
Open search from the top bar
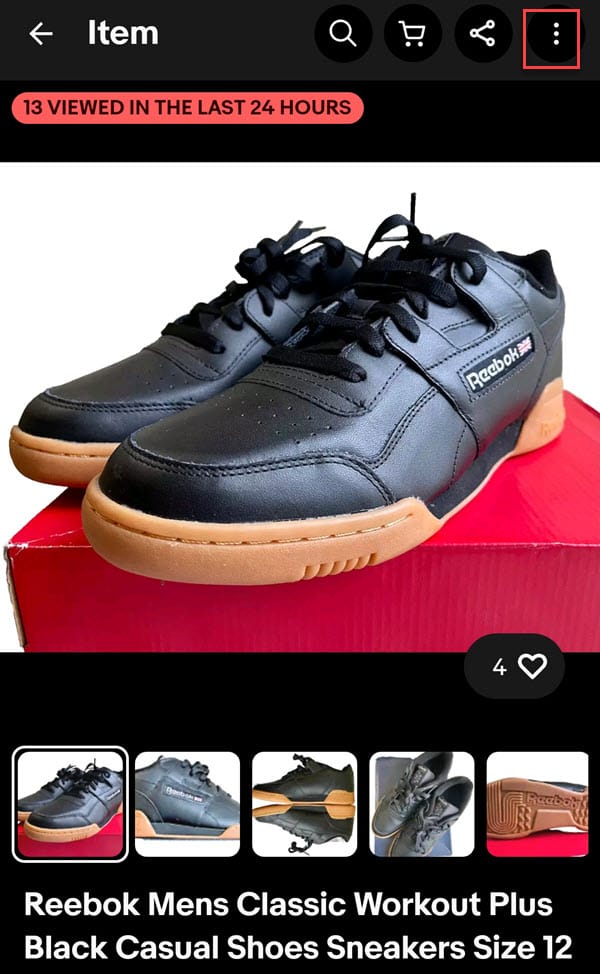[x=343, y=34]
